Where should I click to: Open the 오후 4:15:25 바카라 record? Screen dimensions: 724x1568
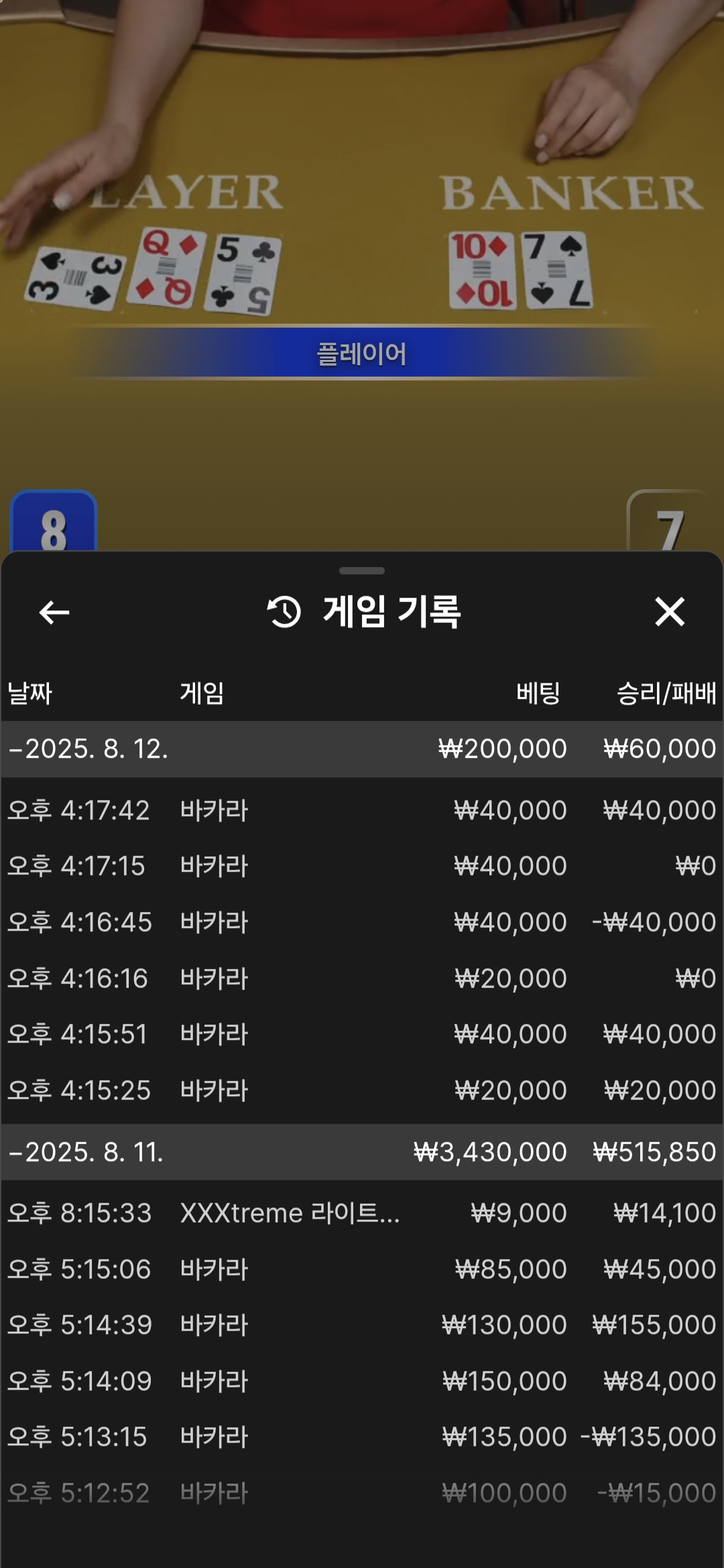pyautogui.click(x=362, y=1090)
